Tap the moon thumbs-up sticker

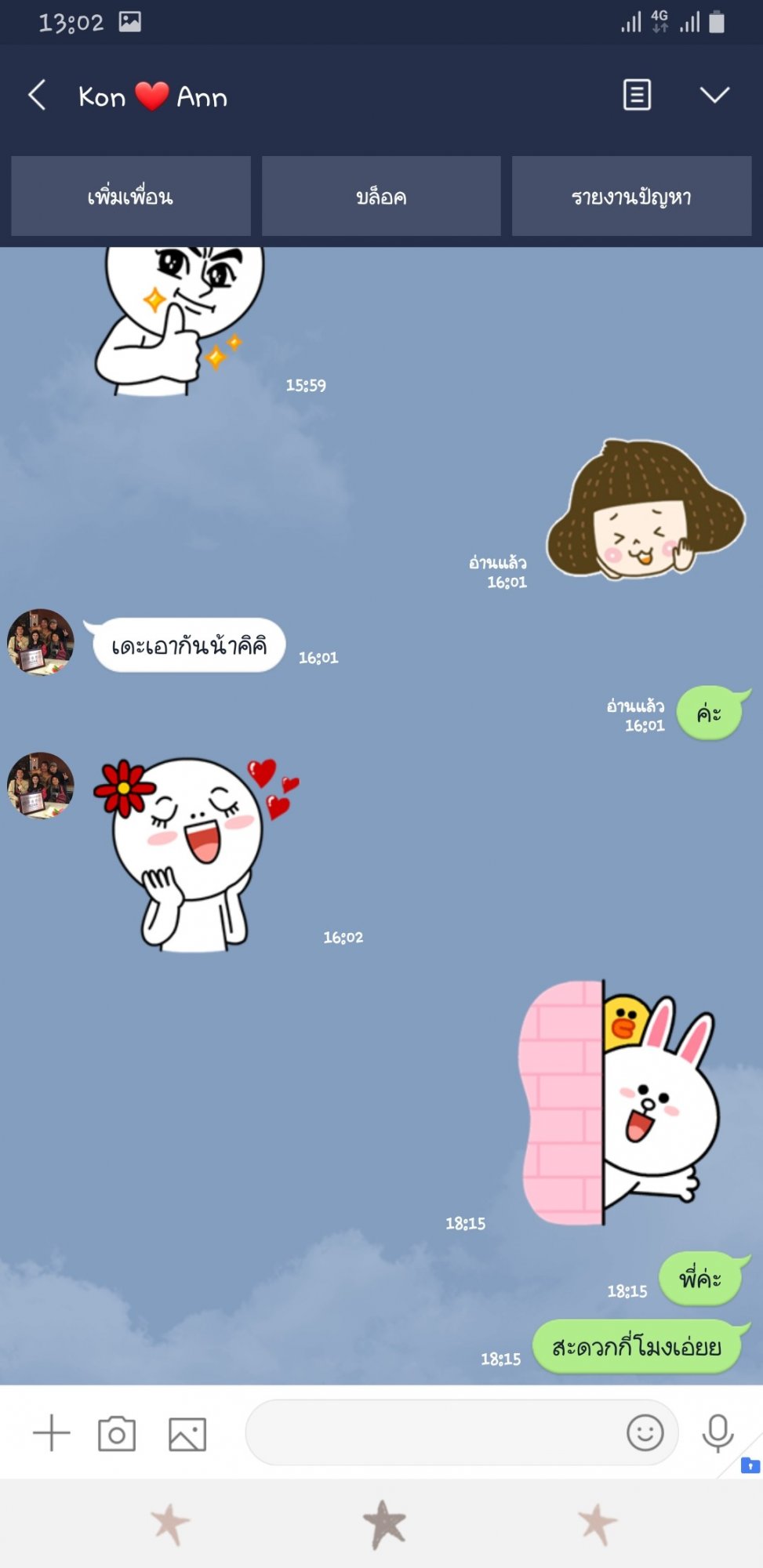point(180,321)
